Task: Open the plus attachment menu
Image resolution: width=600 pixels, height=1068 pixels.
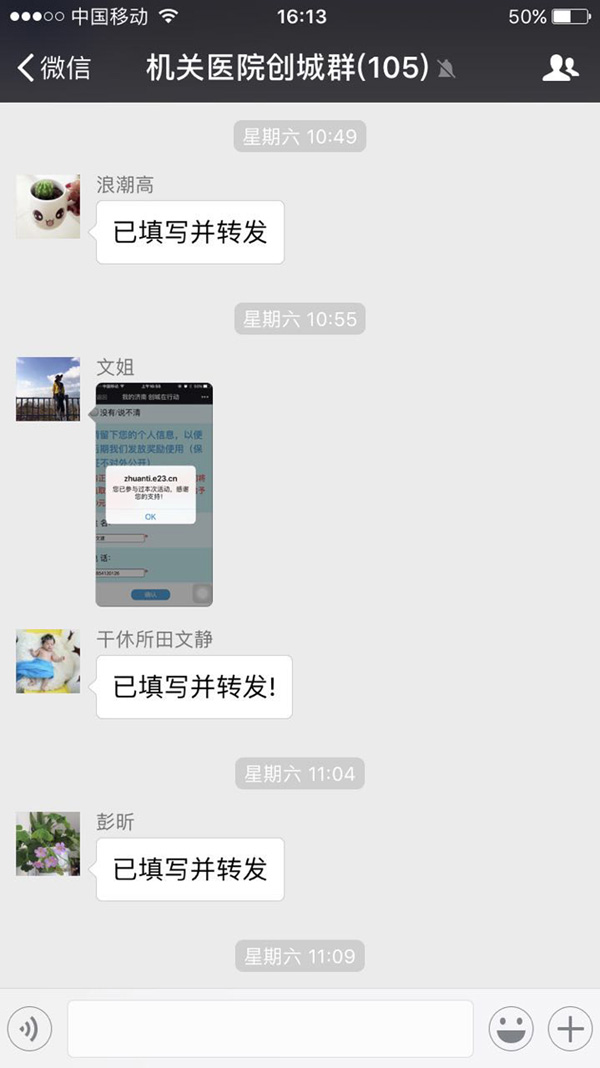Action: (x=570, y=1027)
